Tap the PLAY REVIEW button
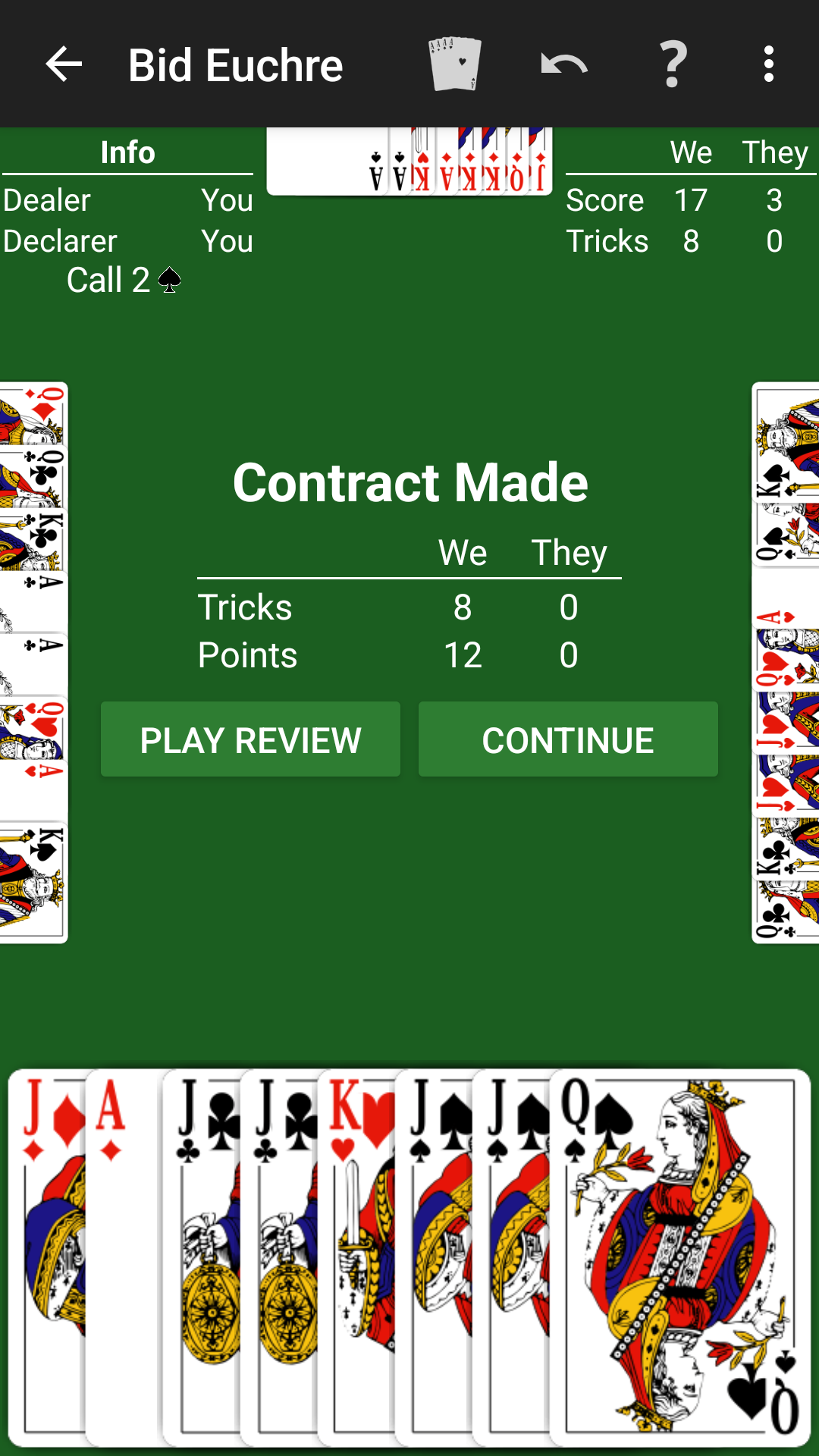The image size is (819, 1456). (250, 739)
